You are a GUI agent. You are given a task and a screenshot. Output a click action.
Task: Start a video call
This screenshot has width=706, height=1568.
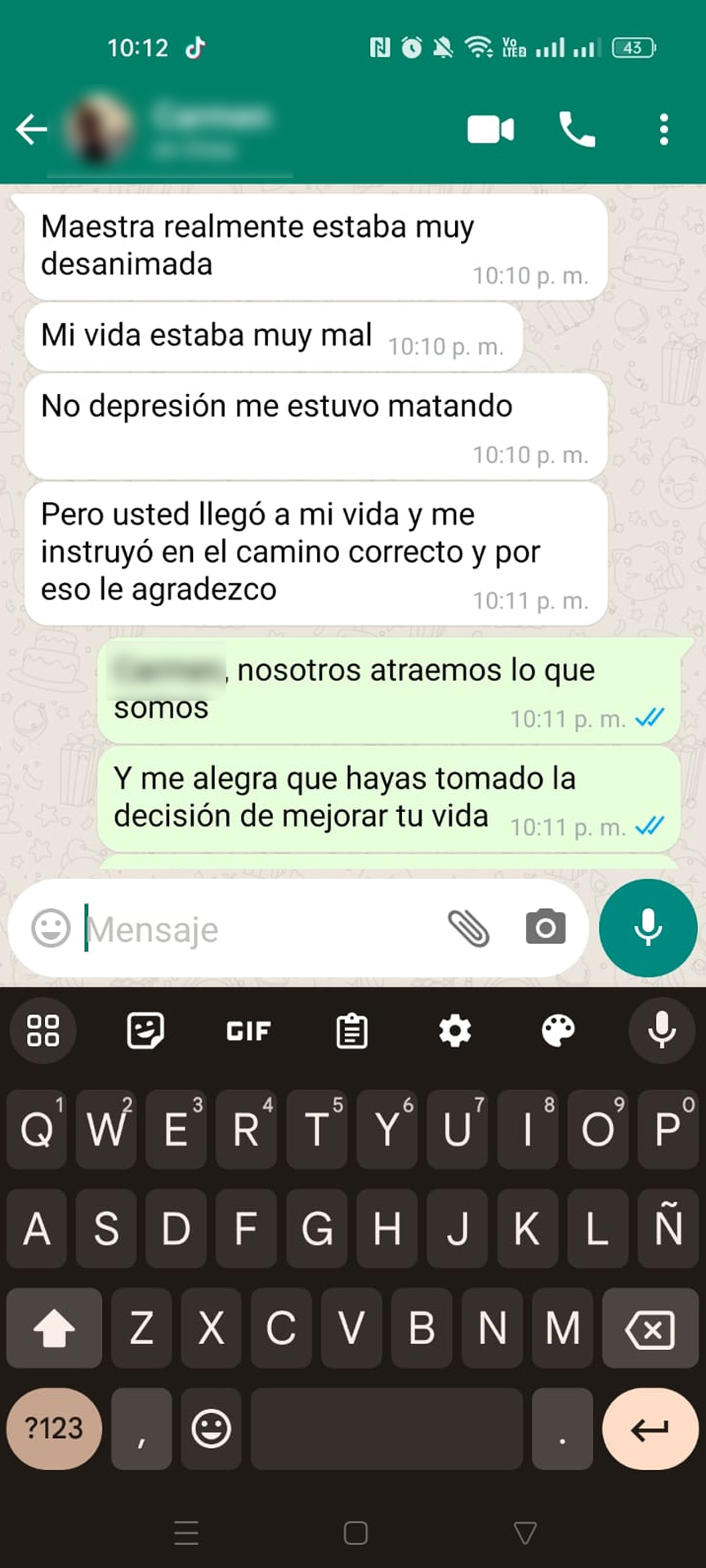490,129
